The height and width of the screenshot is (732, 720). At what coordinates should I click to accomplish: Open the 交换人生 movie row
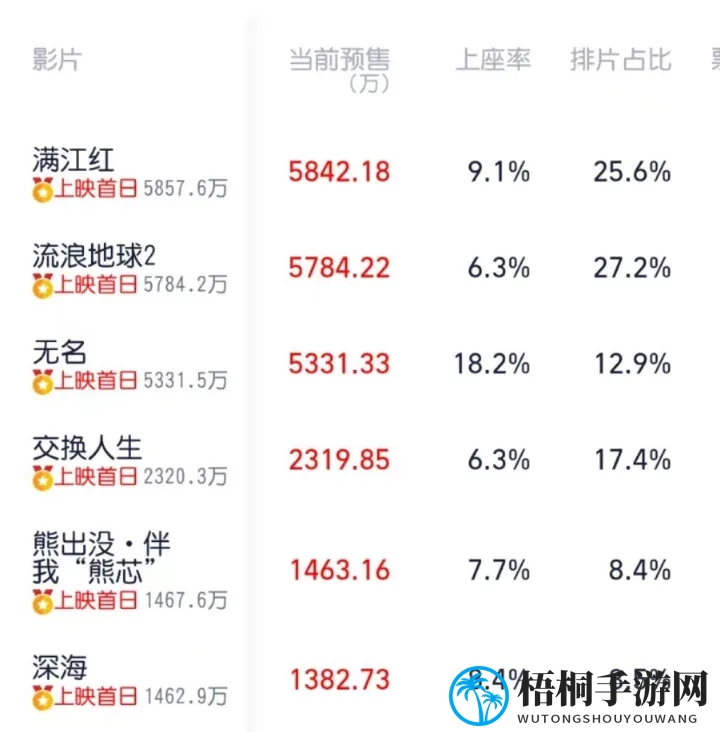pyautogui.click(x=87, y=447)
